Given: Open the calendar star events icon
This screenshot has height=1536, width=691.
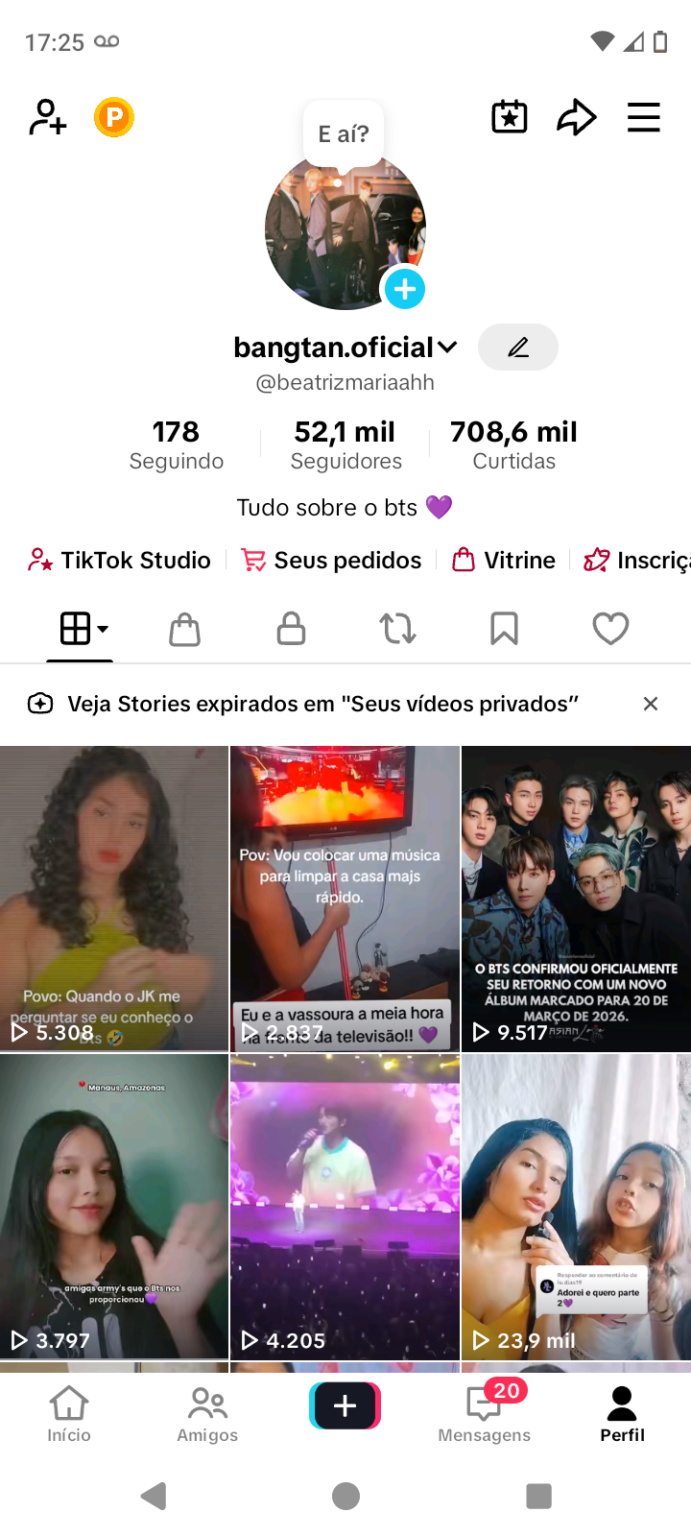Looking at the screenshot, I should point(509,118).
